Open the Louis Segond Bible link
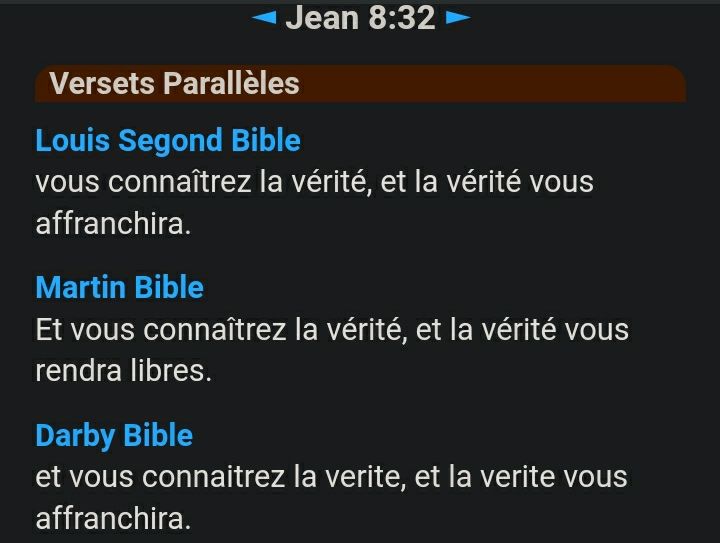This screenshot has width=720, height=543. point(167,141)
